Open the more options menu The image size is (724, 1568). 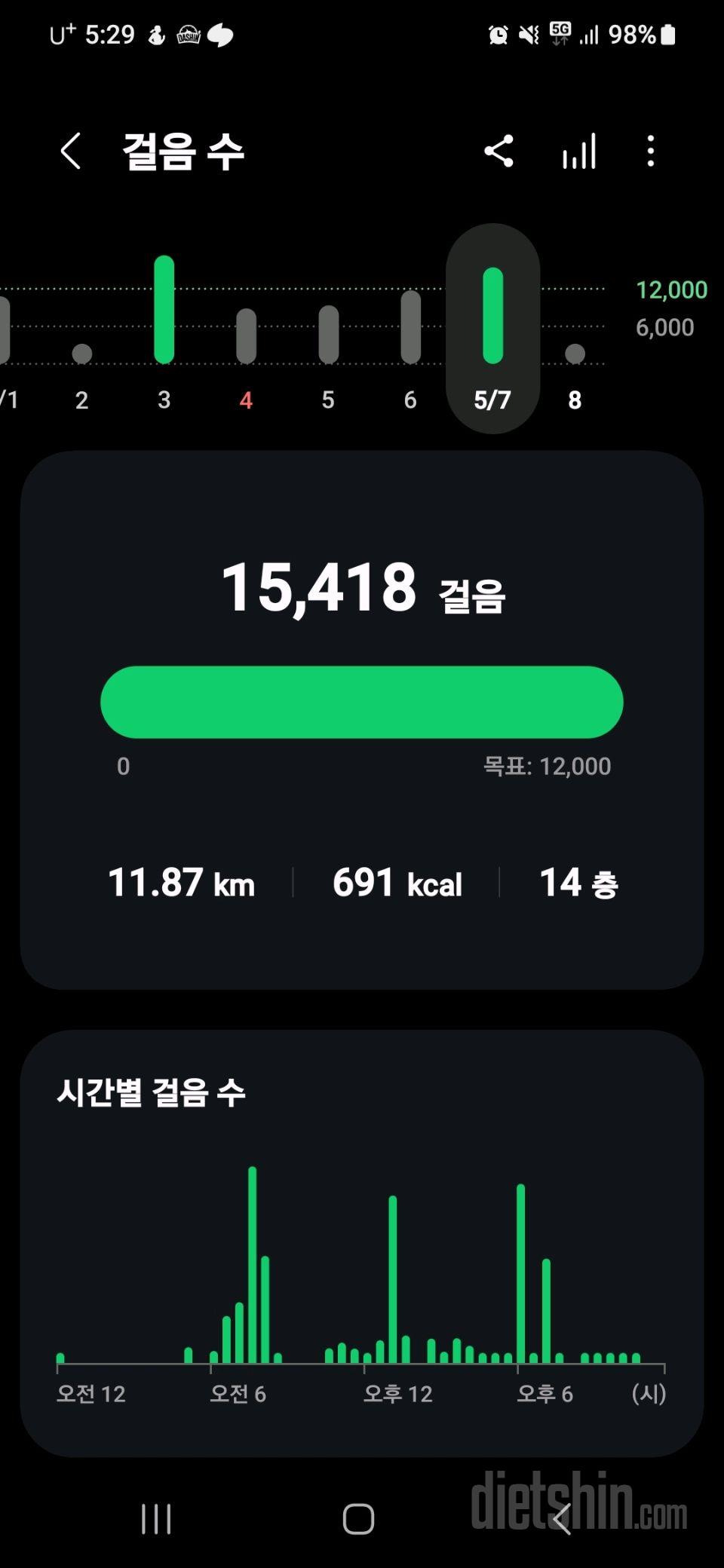point(650,151)
